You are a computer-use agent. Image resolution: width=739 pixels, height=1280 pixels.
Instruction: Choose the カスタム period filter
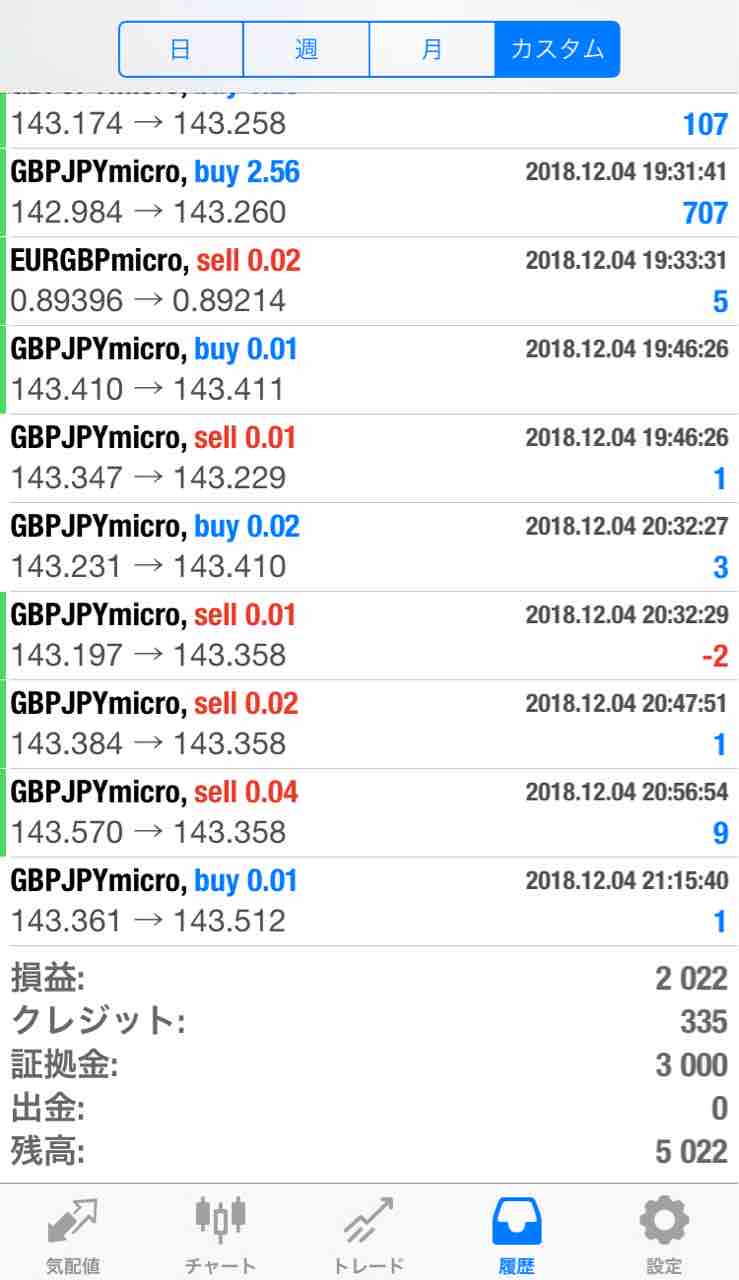pos(557,49)
